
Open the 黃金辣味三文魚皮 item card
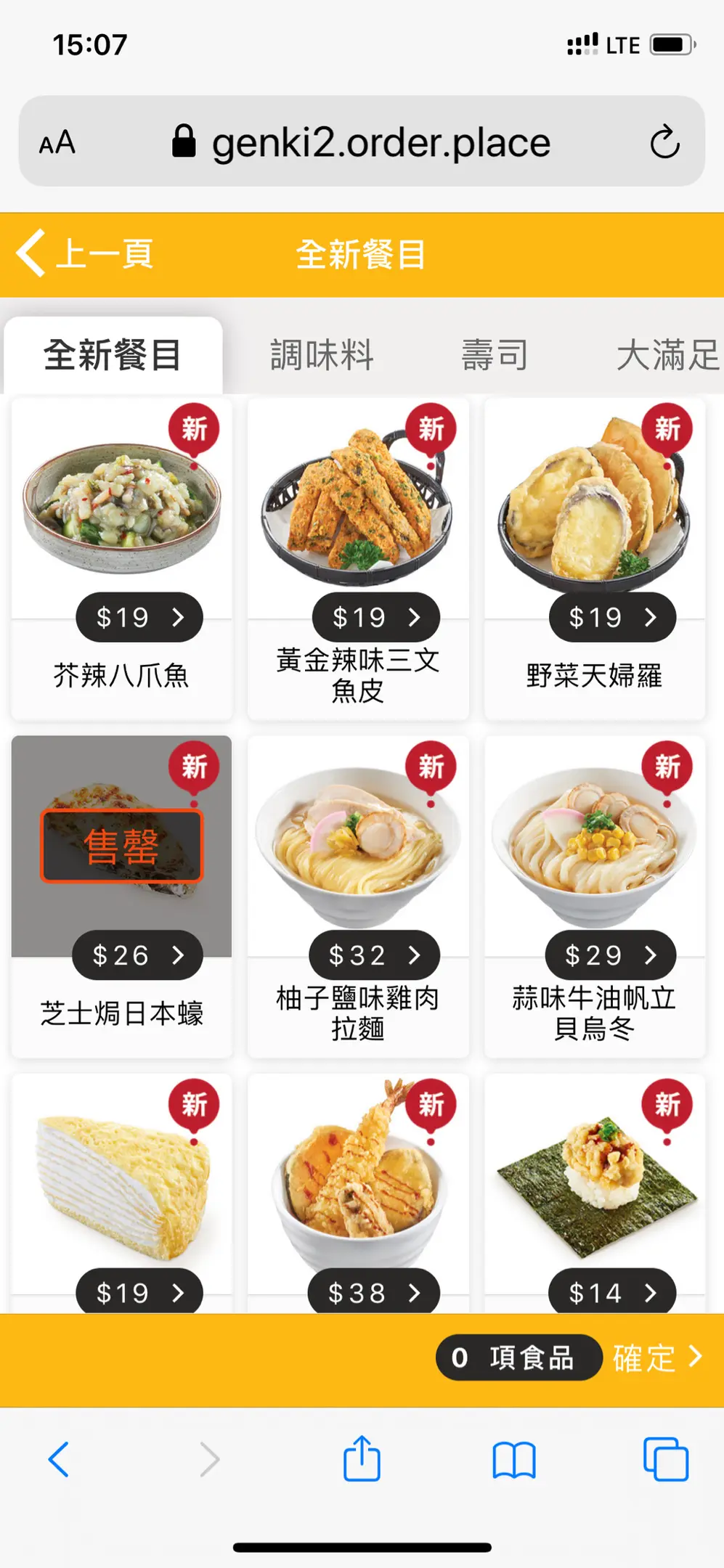pos(358,558)
